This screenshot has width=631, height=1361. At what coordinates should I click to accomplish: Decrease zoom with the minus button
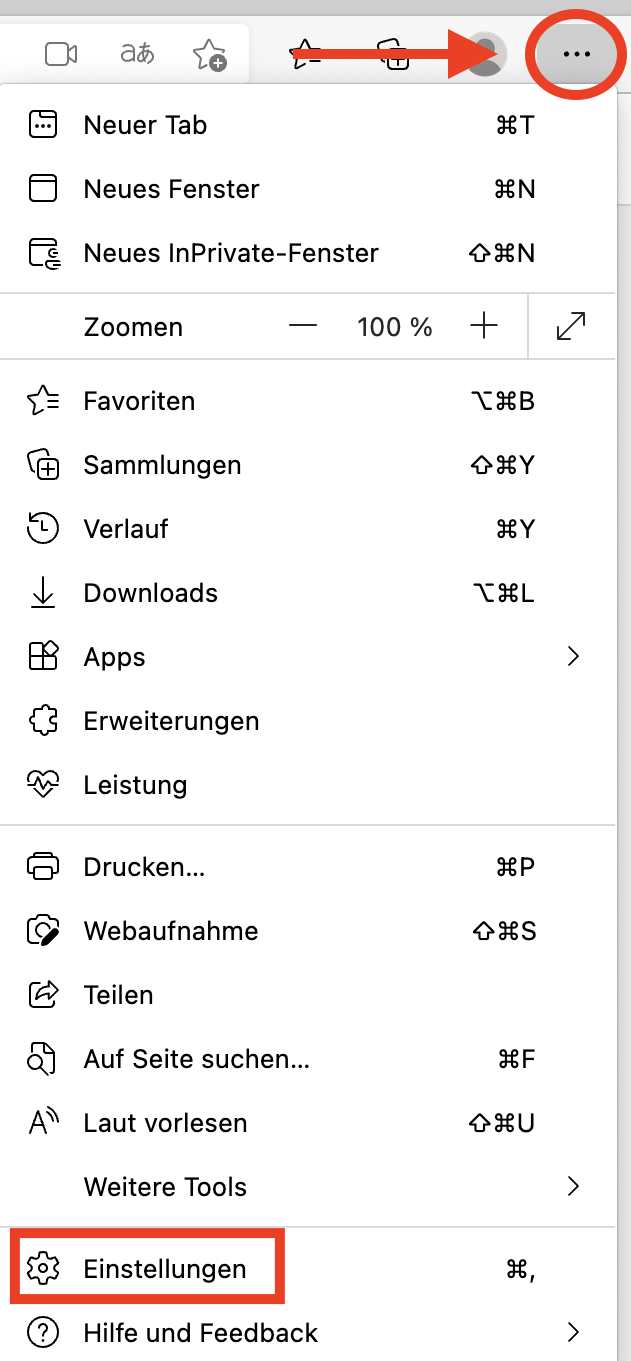[x=303, y=326]
